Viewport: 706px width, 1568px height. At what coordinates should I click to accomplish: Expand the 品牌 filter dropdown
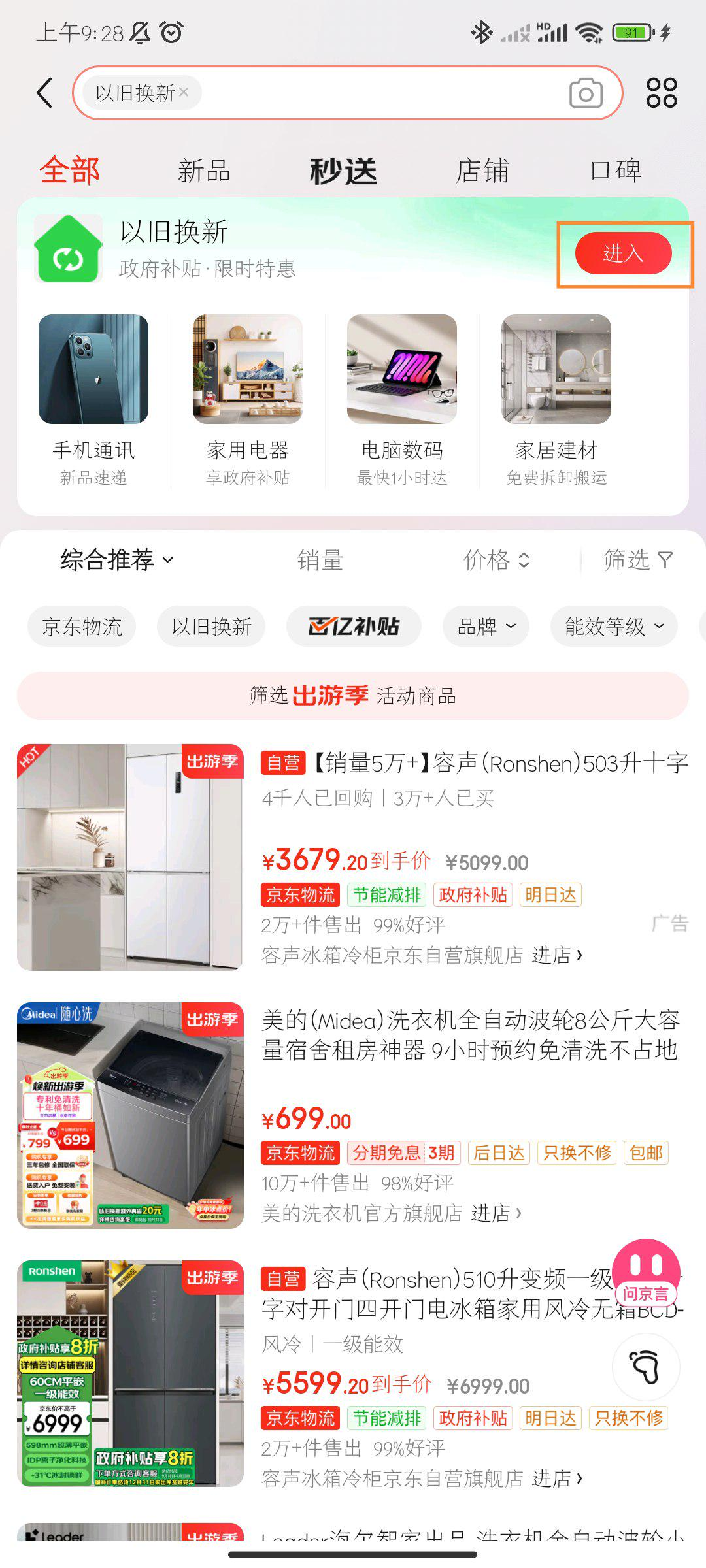click(486, 627)
